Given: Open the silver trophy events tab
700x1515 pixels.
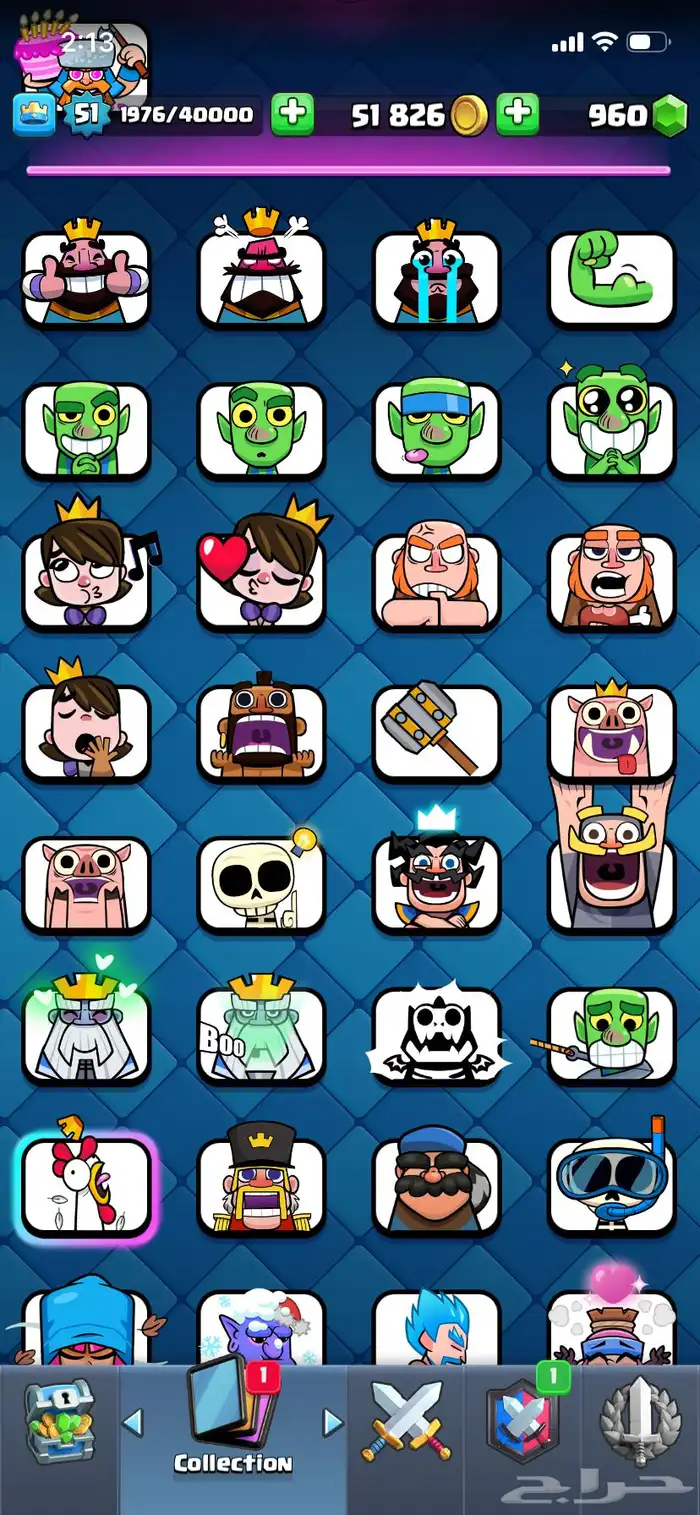Looking at the screenshot, I should (x=640, y=1421).
